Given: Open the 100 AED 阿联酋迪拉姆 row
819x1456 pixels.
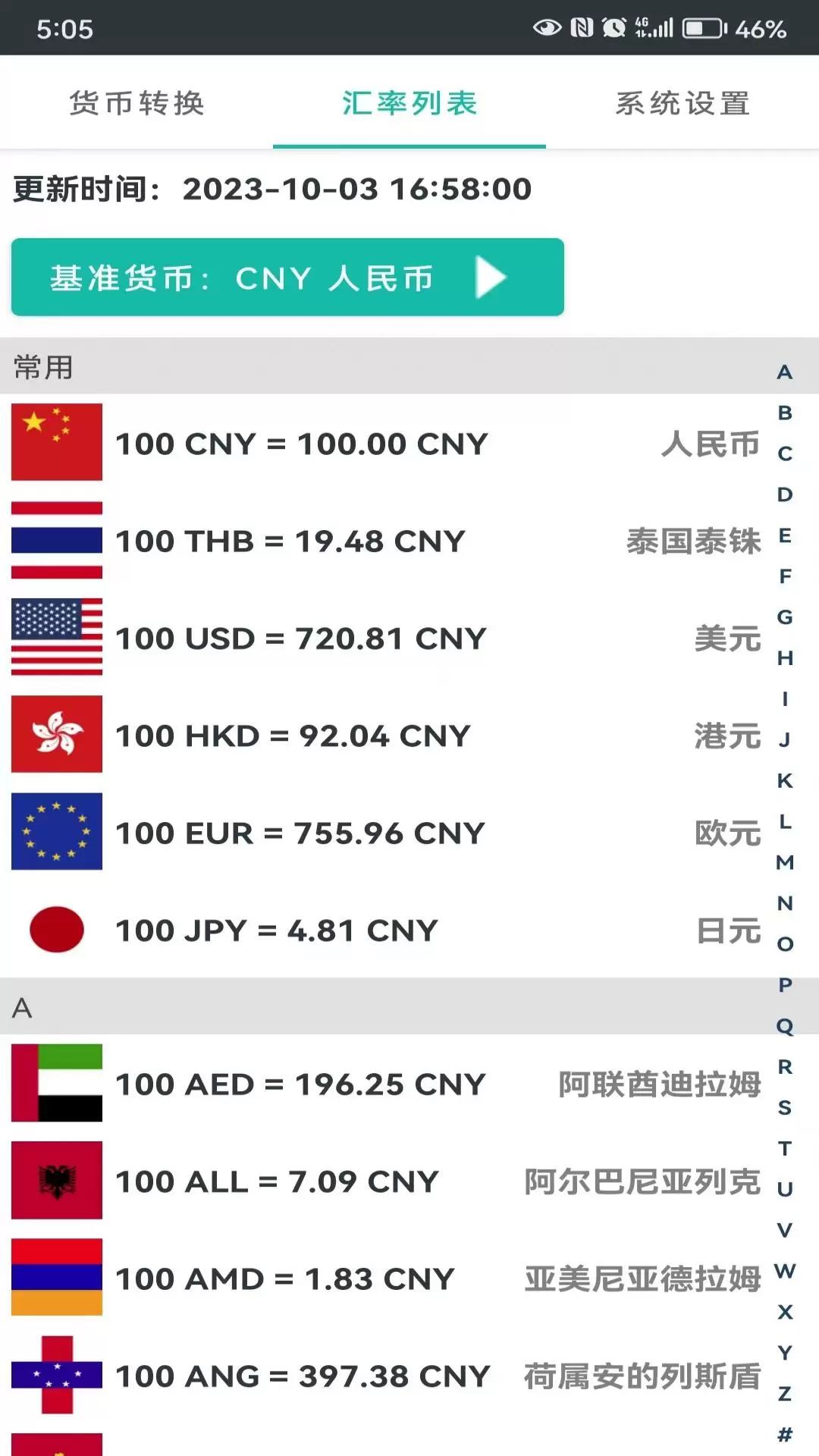Looking at the screenshot, I should point(387,1083).
